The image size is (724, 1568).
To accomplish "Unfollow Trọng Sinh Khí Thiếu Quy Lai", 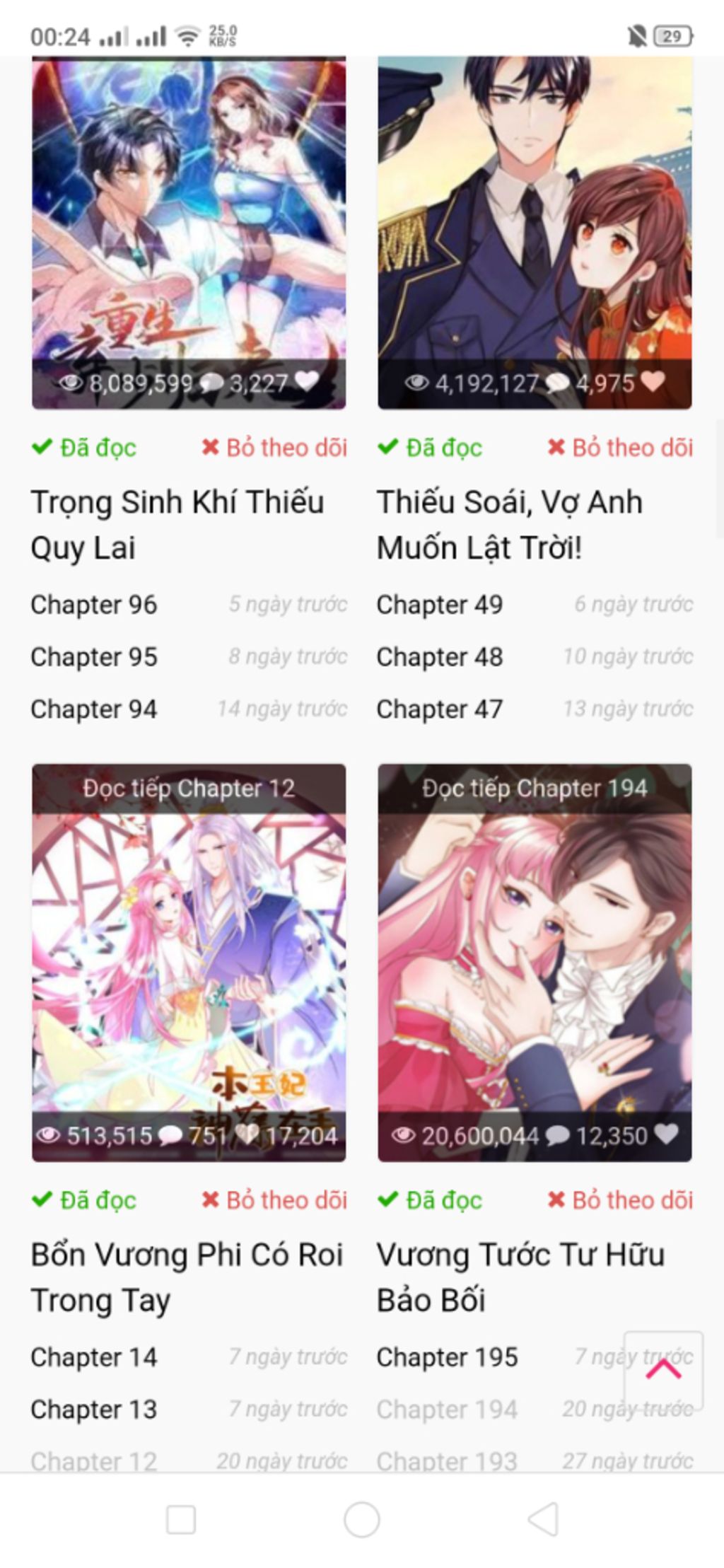I will tap(274, 448).
